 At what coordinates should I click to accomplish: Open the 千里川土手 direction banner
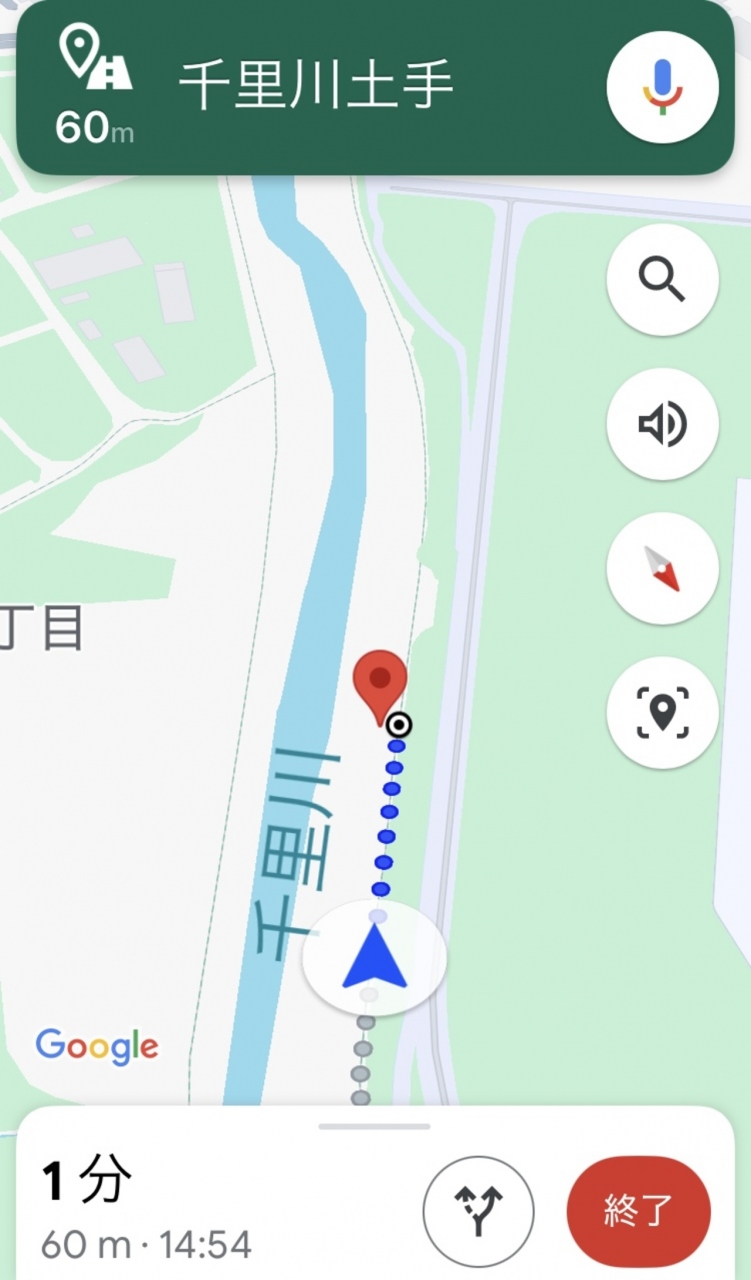(x=315, y=87)
